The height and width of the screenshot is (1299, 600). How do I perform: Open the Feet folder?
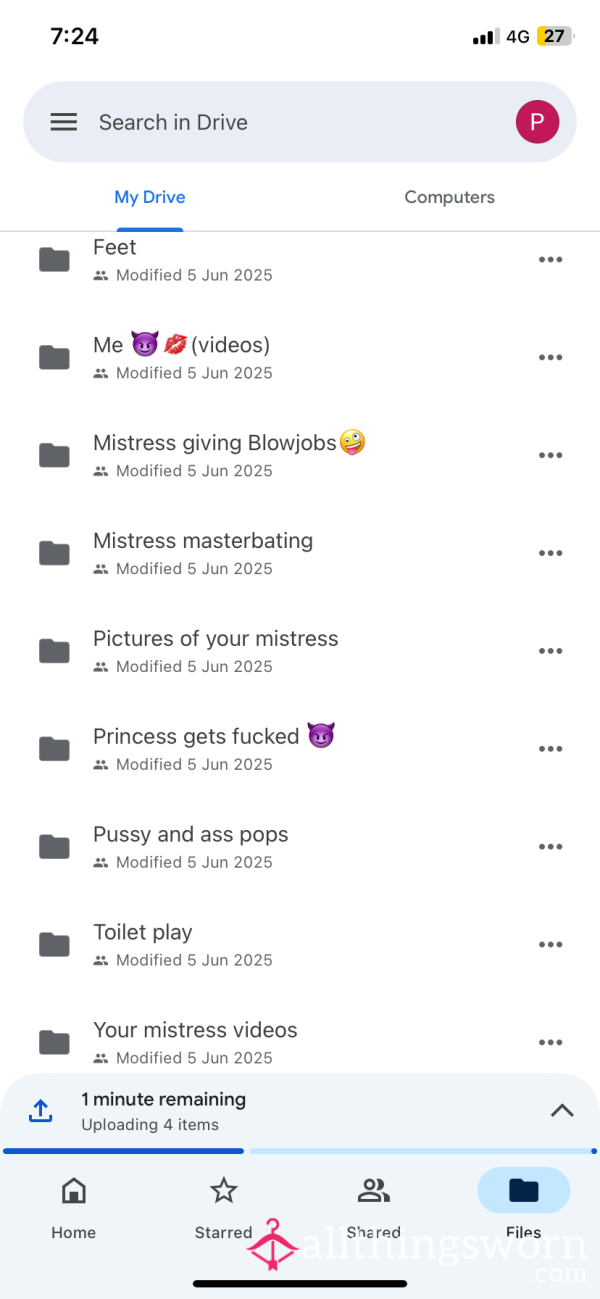[300, 259]
